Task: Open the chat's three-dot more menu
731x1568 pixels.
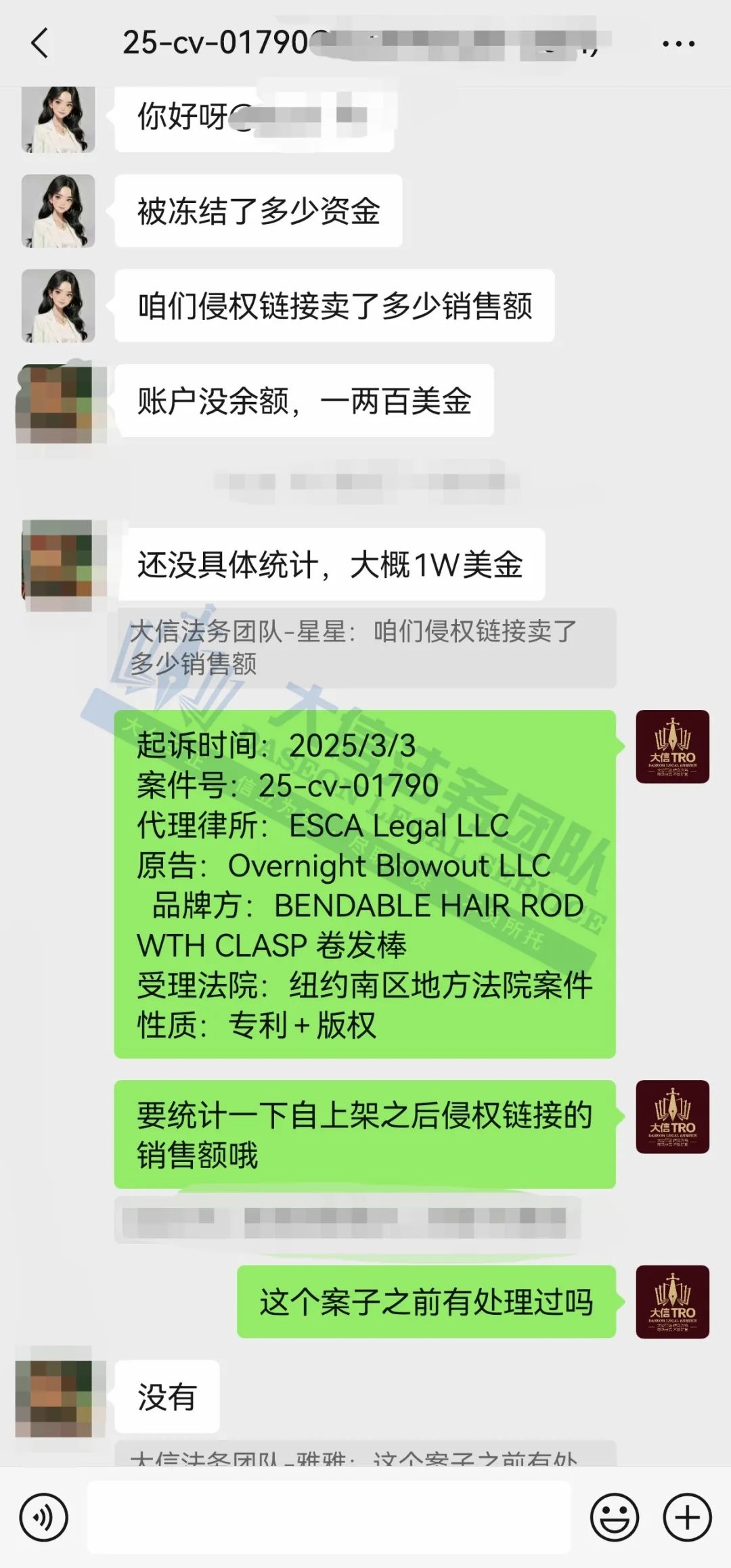Action: click(678, 45)
